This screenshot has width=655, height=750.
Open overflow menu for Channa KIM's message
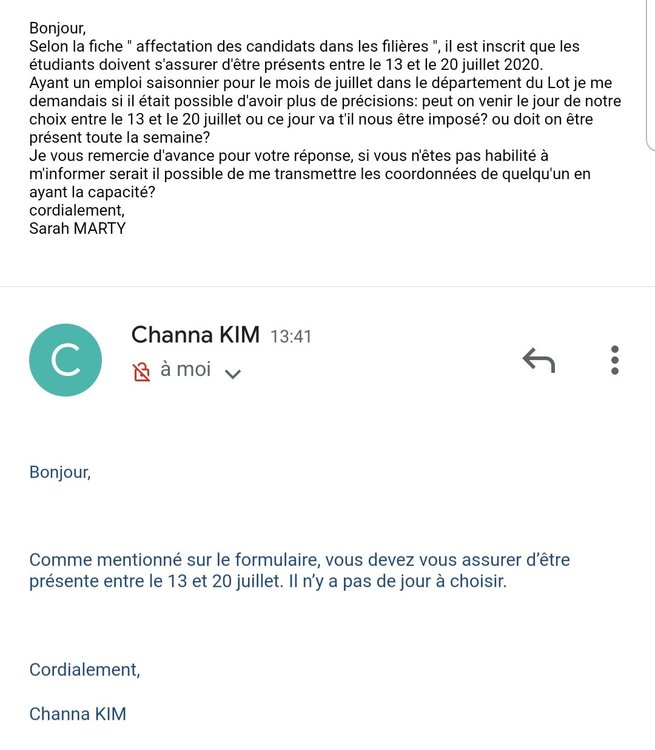(x=615, y=361)
